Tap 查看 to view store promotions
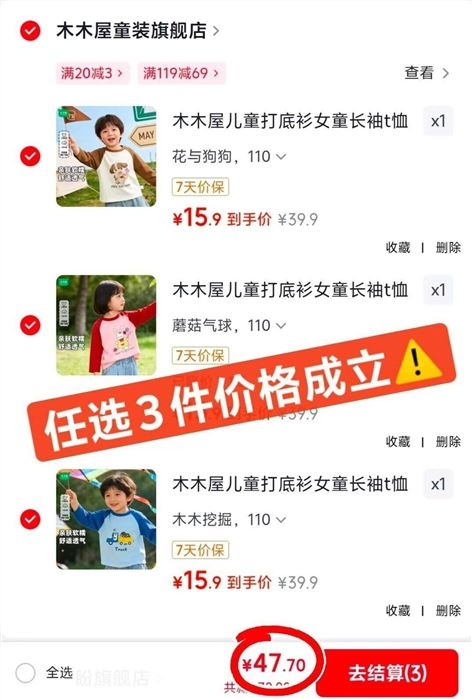 tap(427, 73)
